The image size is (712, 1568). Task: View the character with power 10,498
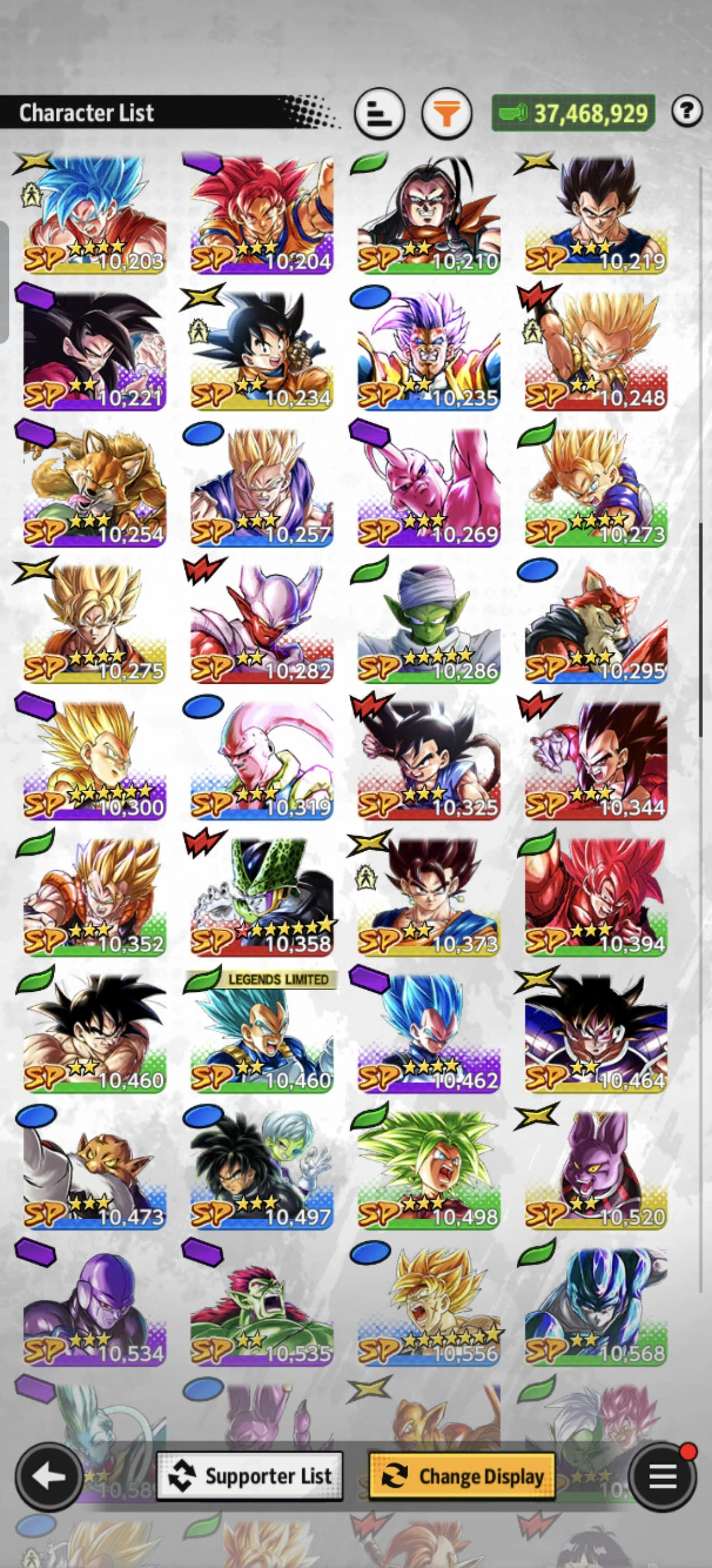click(428, 1169)
